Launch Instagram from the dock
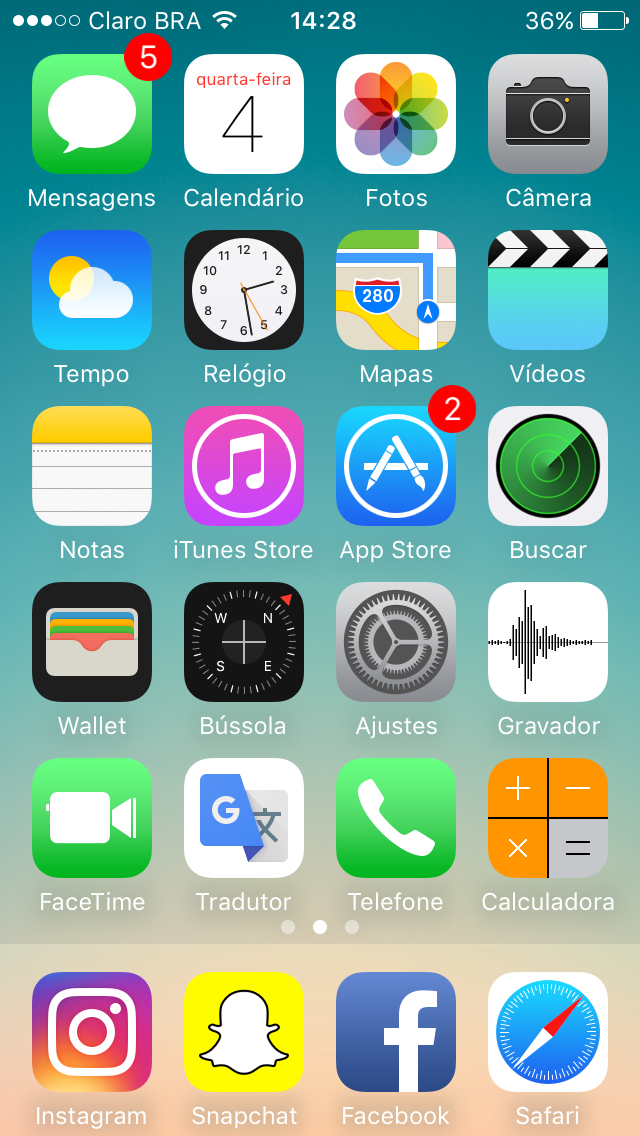Image resolution: width=640 pixels, height=1136 pixels. coord(92,1032)
